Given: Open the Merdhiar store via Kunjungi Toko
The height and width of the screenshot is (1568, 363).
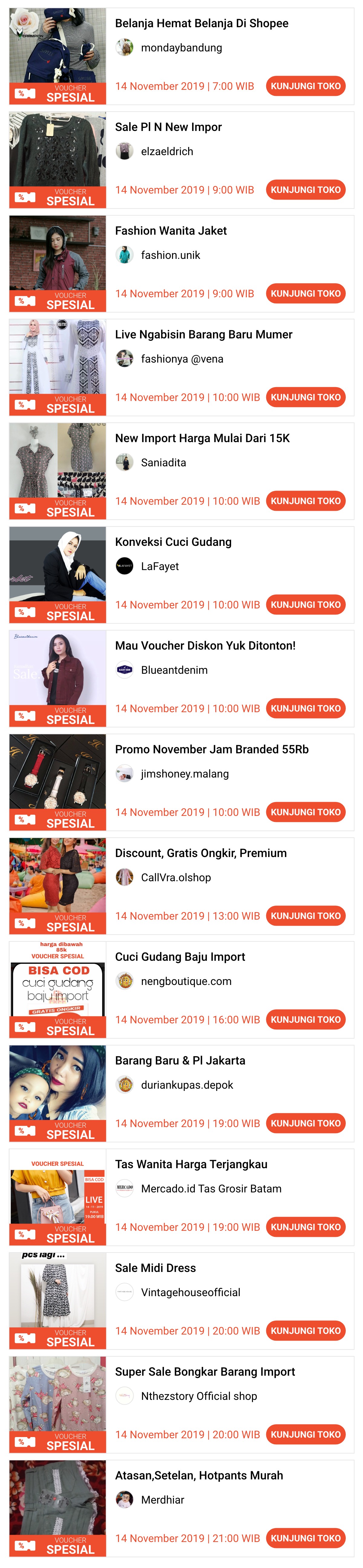Looking at the screenshot, I should [305, 1538].
